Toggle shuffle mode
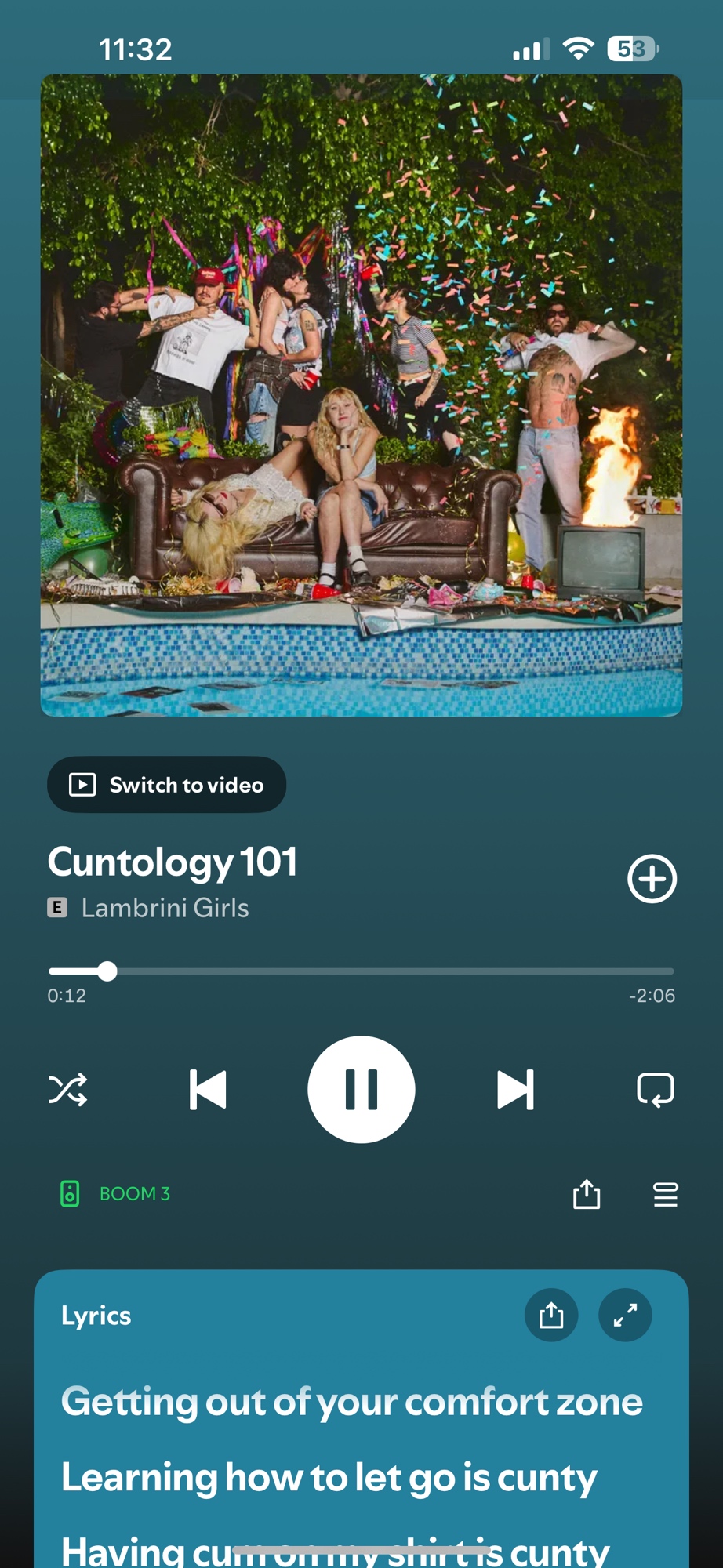 pos(68,1090)
